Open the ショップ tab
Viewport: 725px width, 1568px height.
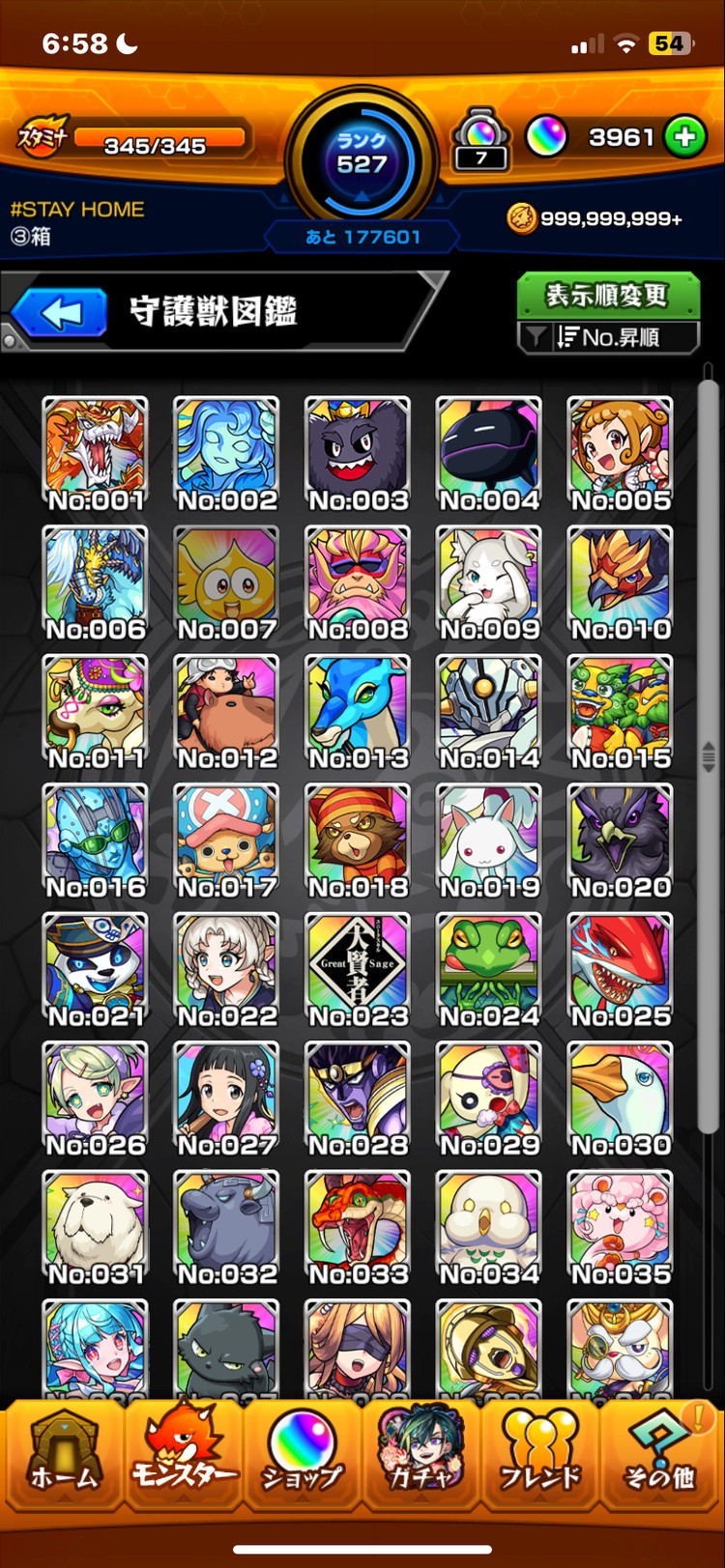[x=303, y=1459]
